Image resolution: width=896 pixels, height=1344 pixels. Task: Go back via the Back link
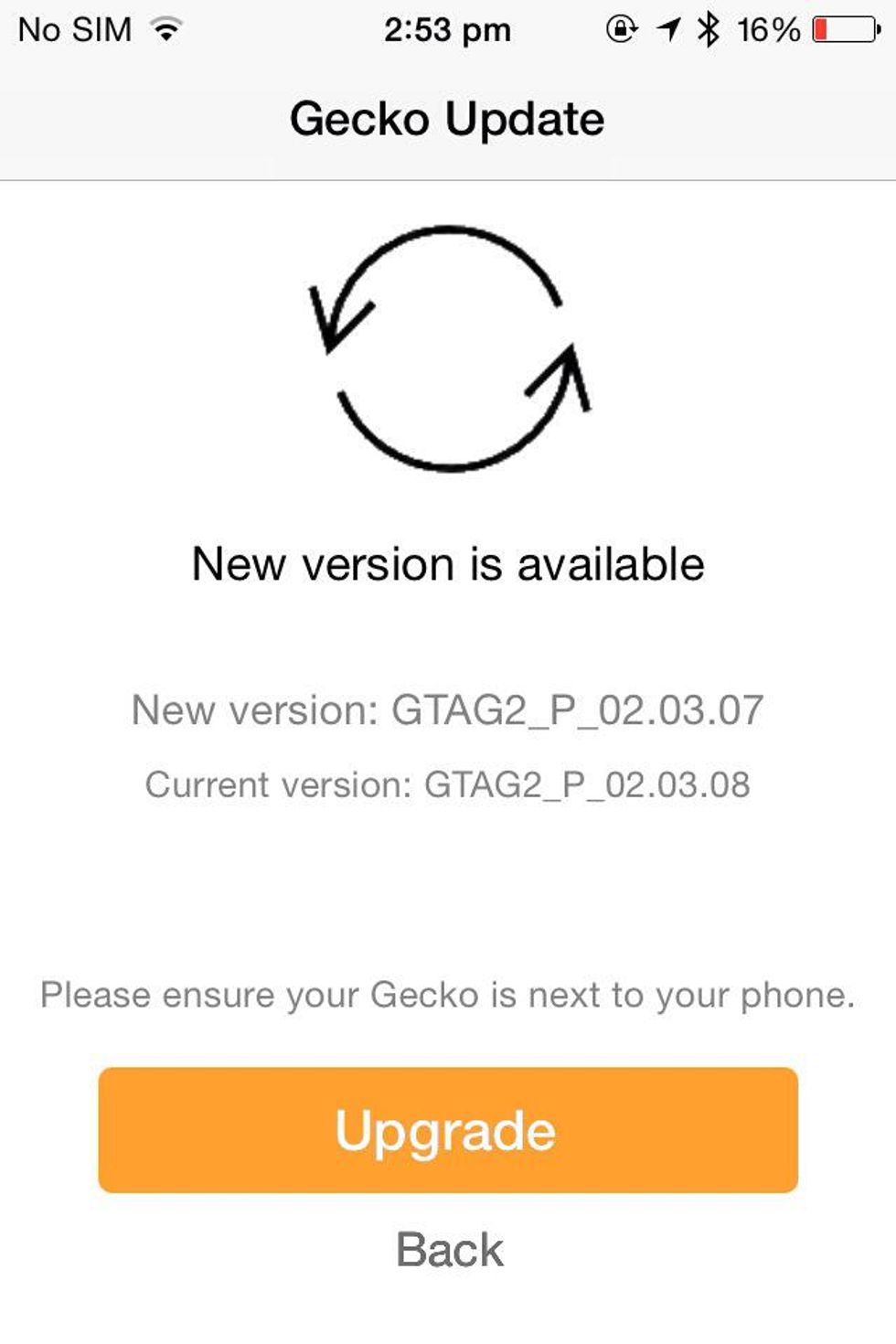449,1250
